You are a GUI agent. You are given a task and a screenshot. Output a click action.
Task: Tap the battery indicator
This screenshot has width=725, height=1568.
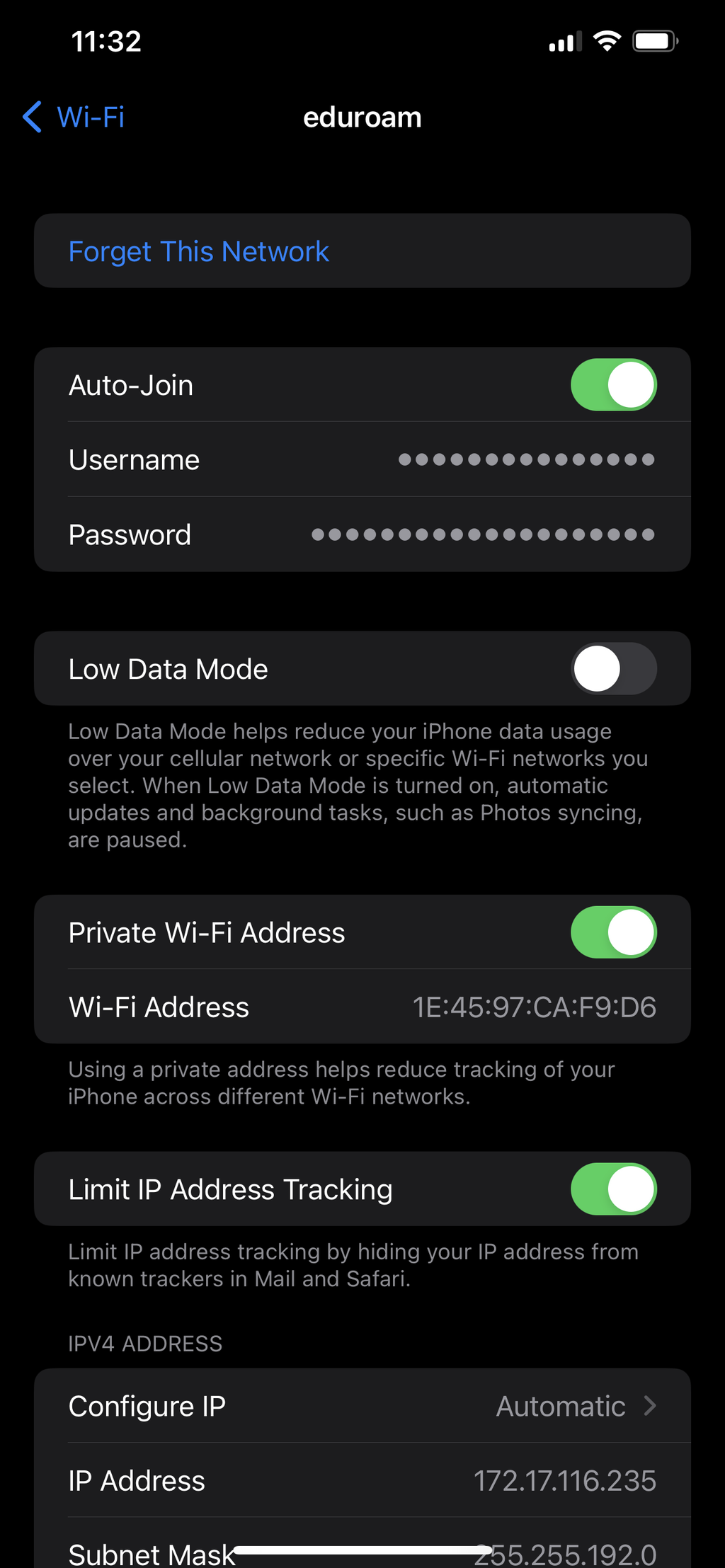point(654,41)
